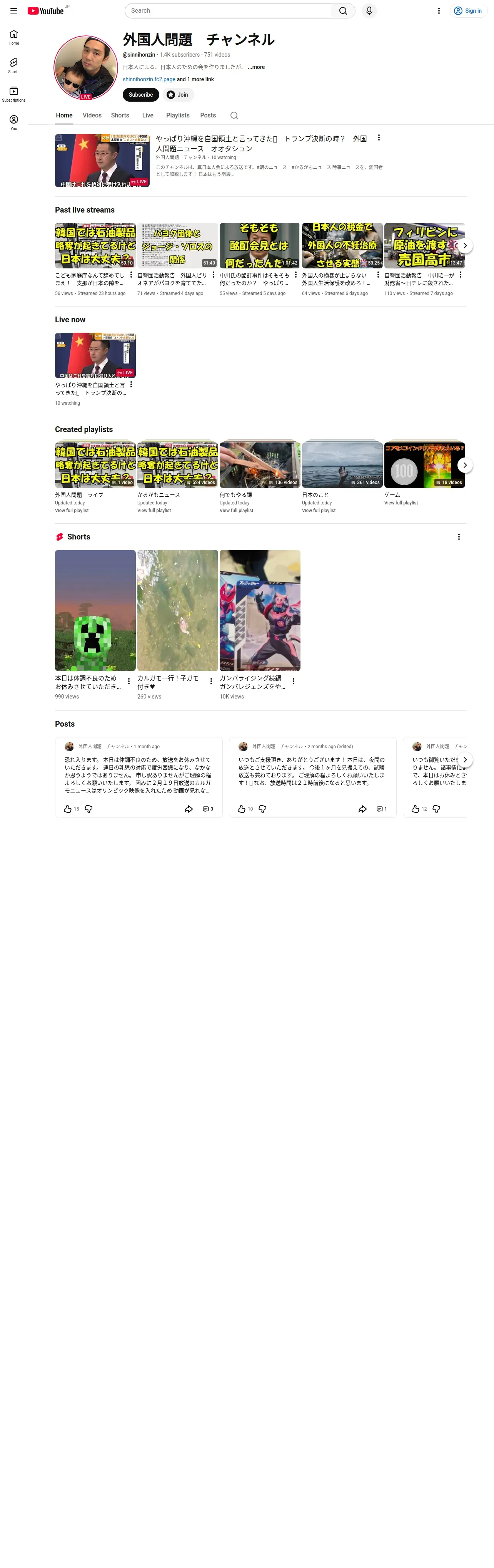This screenshot has width=494, height=1568.
Task: Switch to the Playlists tab
Action: pyautogui.click(x=178, y=116)
